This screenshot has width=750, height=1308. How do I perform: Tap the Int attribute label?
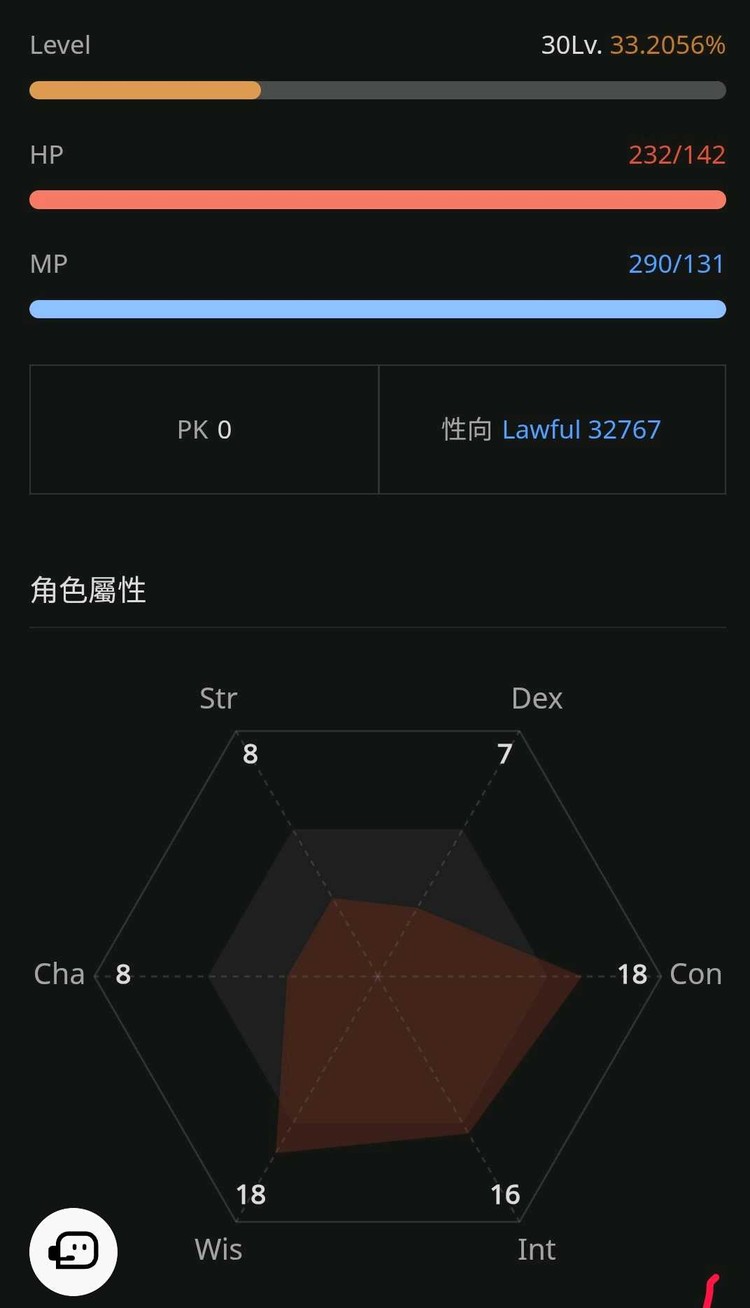click(x=536, y=1249)
